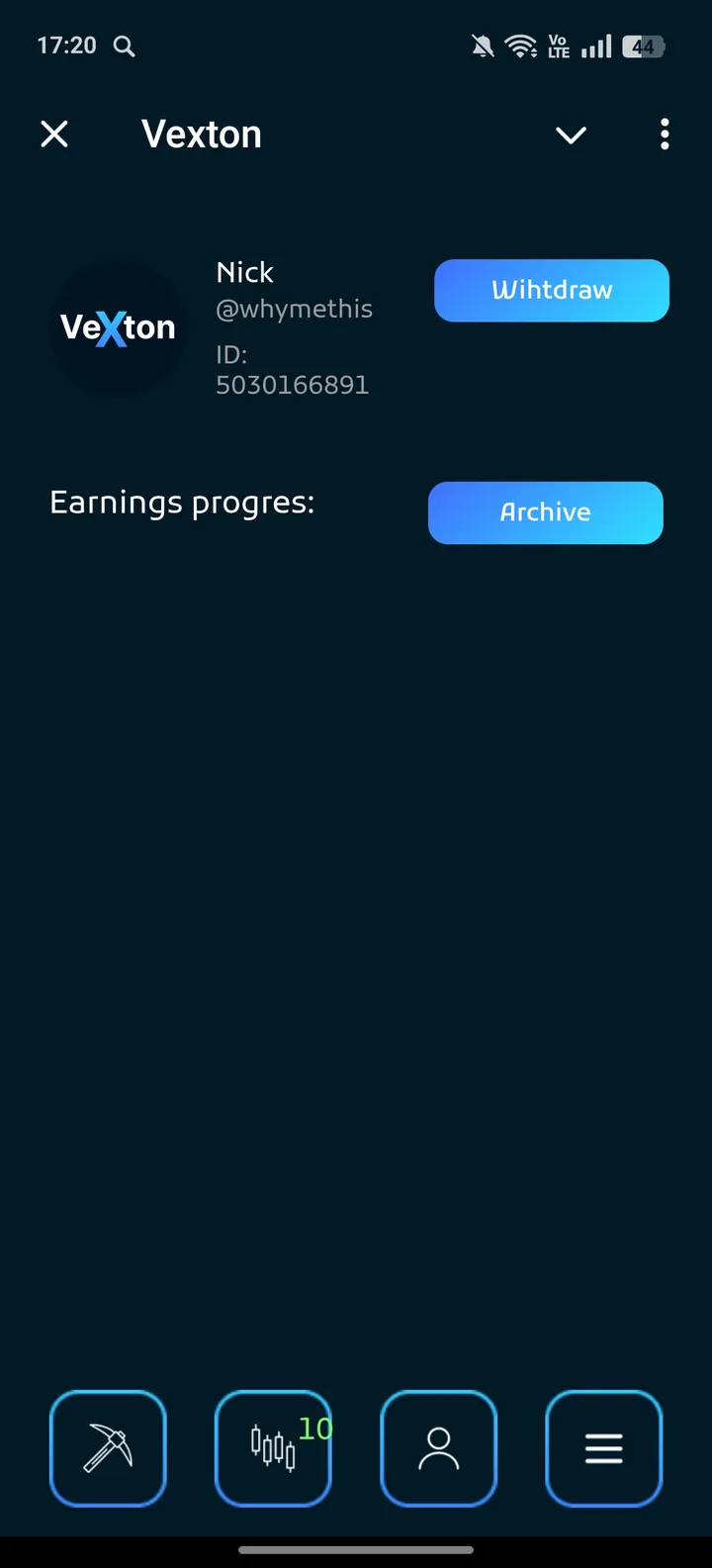712x1568 pixels.
Task: Expand the dropdown chevron in header
Action: pyautogui.click(x=571, y=135)
